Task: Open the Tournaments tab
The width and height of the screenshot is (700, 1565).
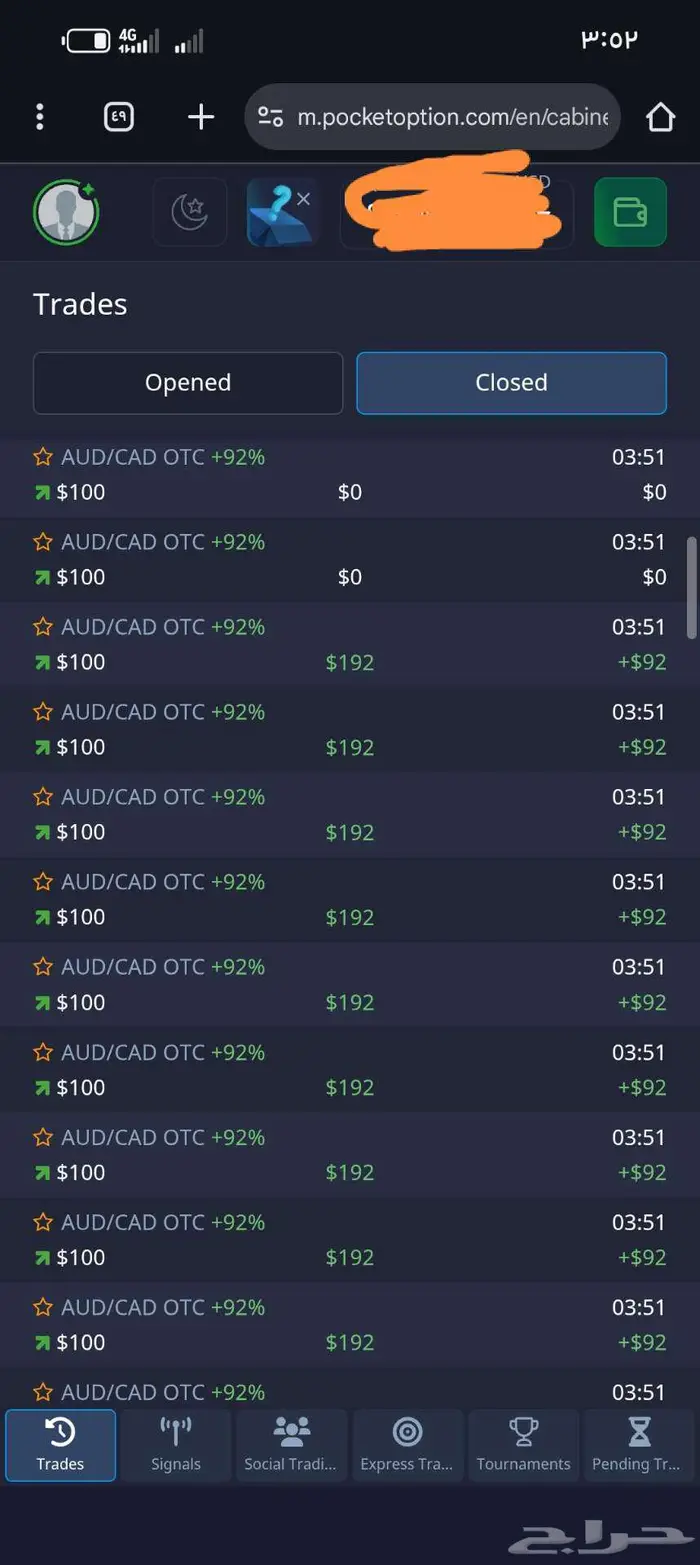Action: click(x=523, y=1445)
